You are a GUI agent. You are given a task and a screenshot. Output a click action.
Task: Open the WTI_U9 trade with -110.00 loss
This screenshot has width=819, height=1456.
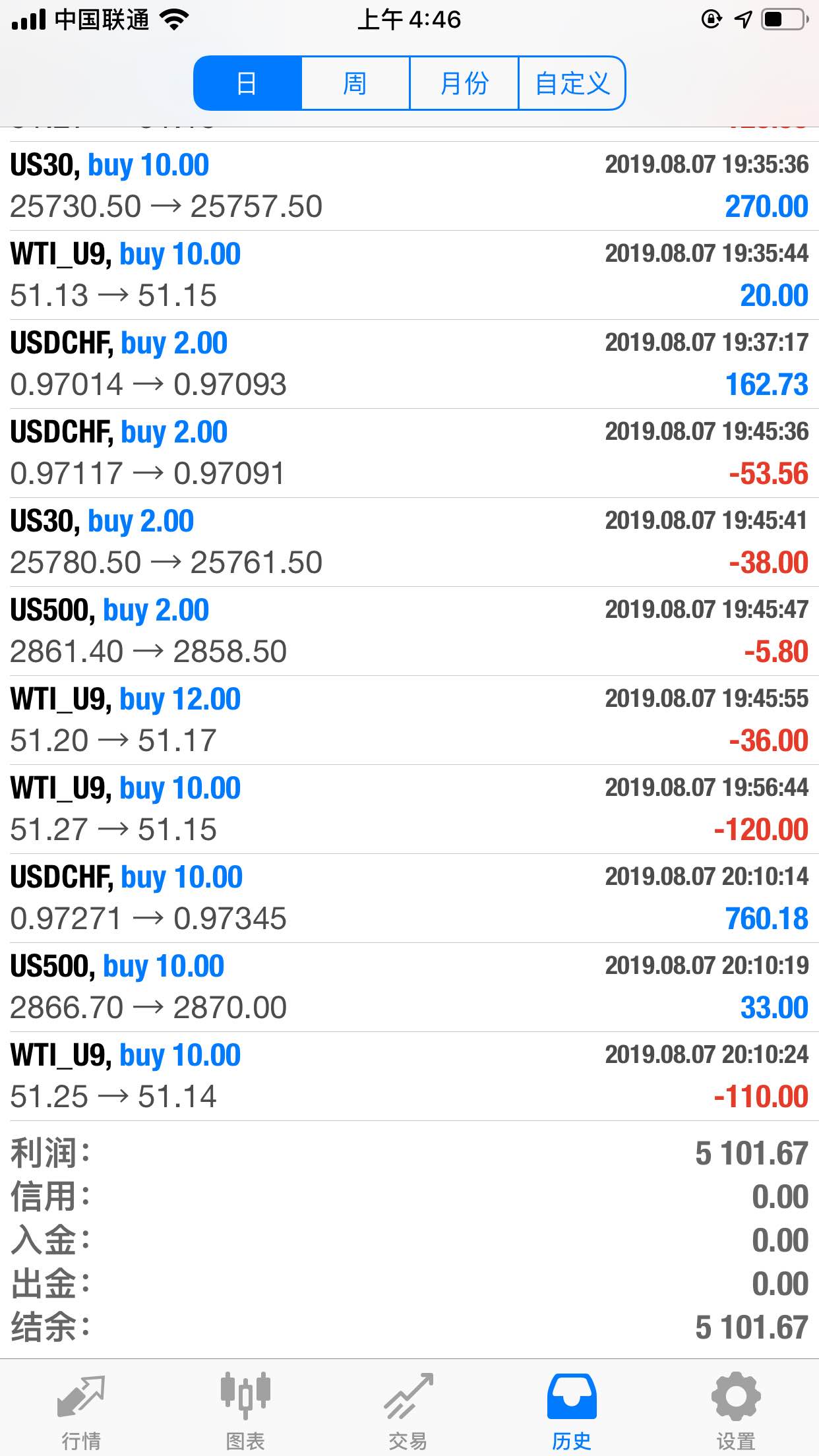409,1076
